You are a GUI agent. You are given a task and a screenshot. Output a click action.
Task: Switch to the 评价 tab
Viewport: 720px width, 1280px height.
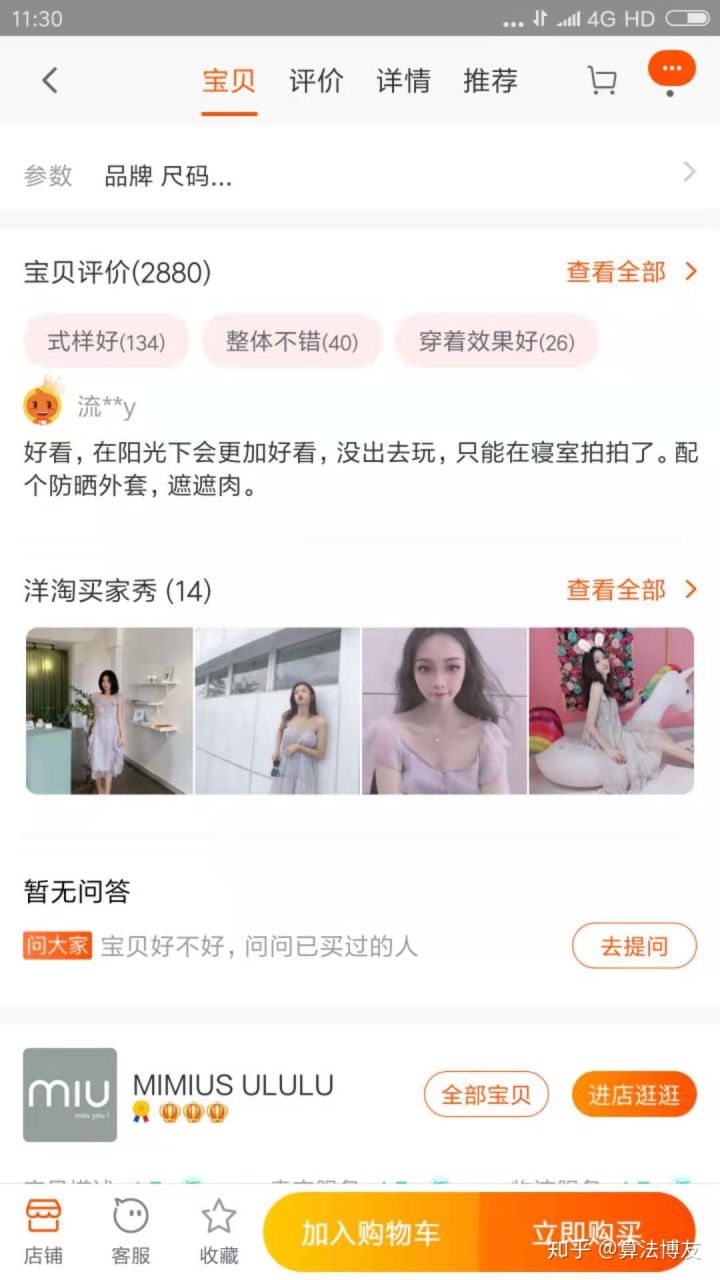point(316,80)
